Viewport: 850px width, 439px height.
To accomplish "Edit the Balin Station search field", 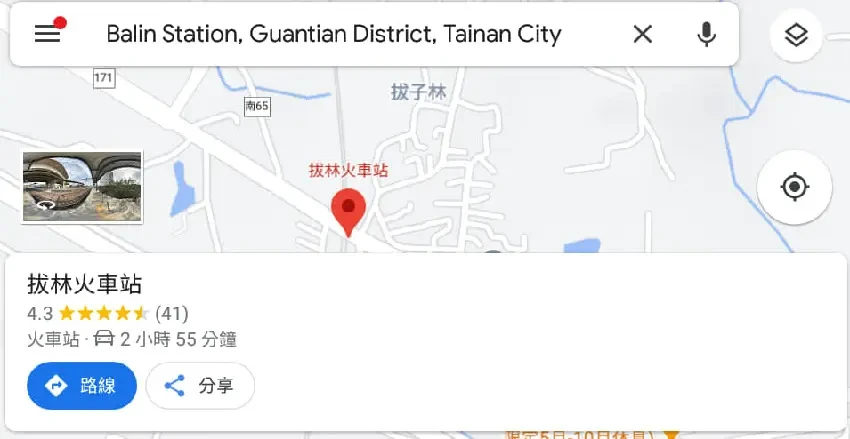I will 334,34.
